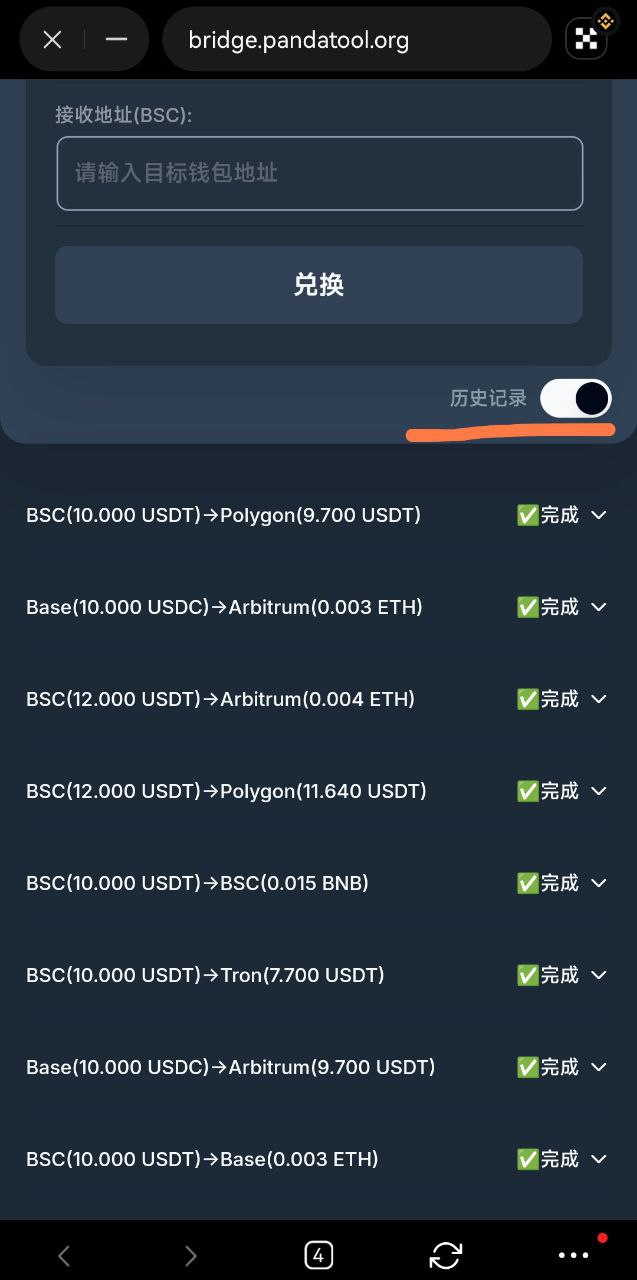637x1280 pixels.
Task: Open the wallet icon beside the address bar
Action: [x=587, y=38]
